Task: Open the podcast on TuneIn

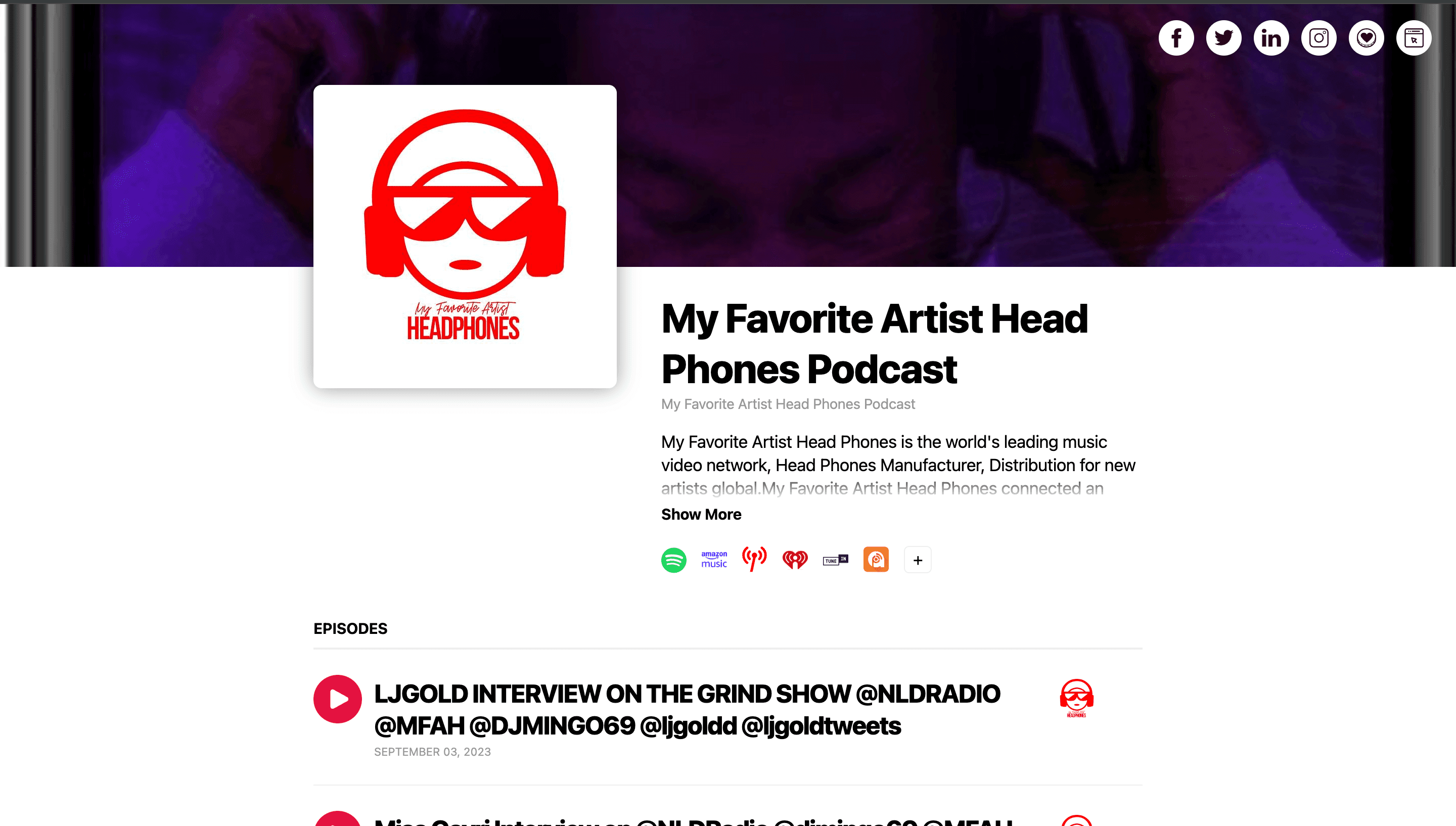Action: pos(836,560)
